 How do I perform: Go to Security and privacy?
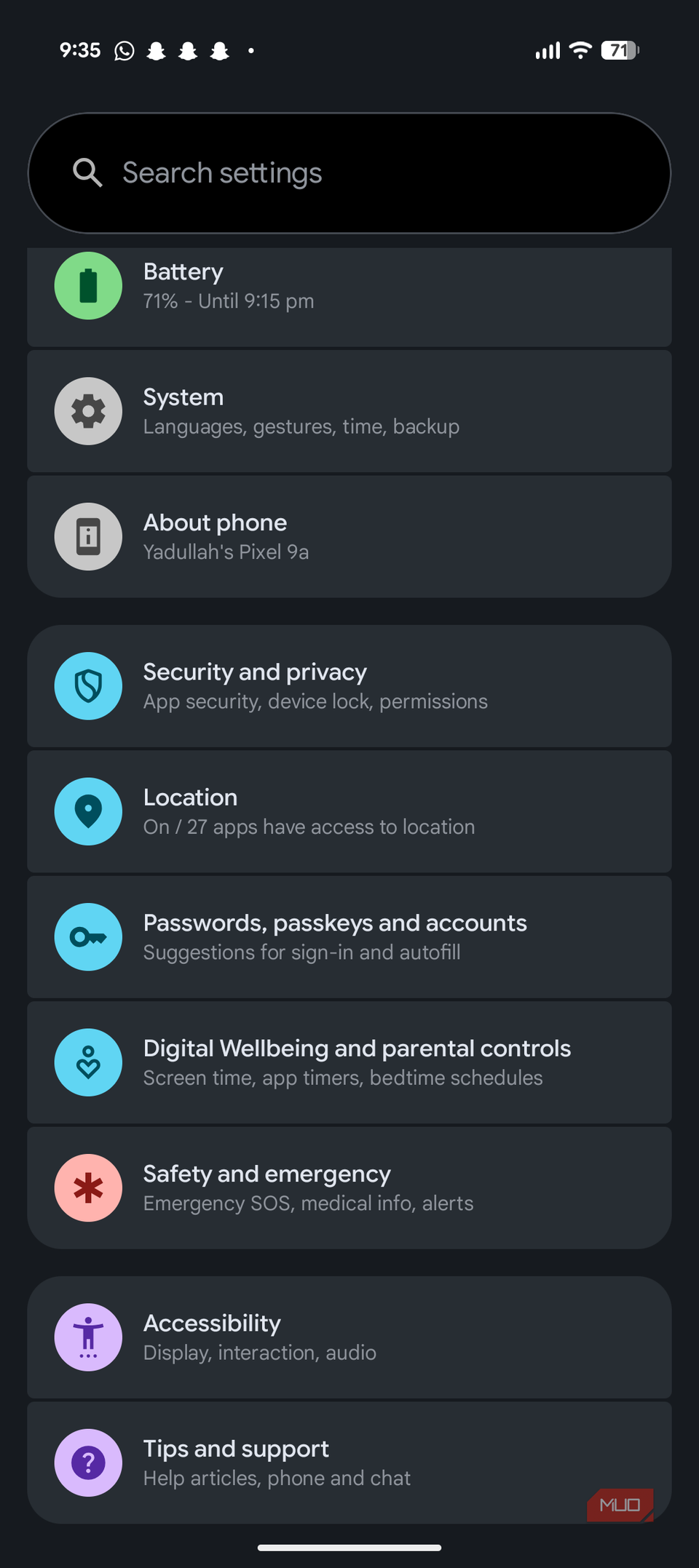point(349,685)
